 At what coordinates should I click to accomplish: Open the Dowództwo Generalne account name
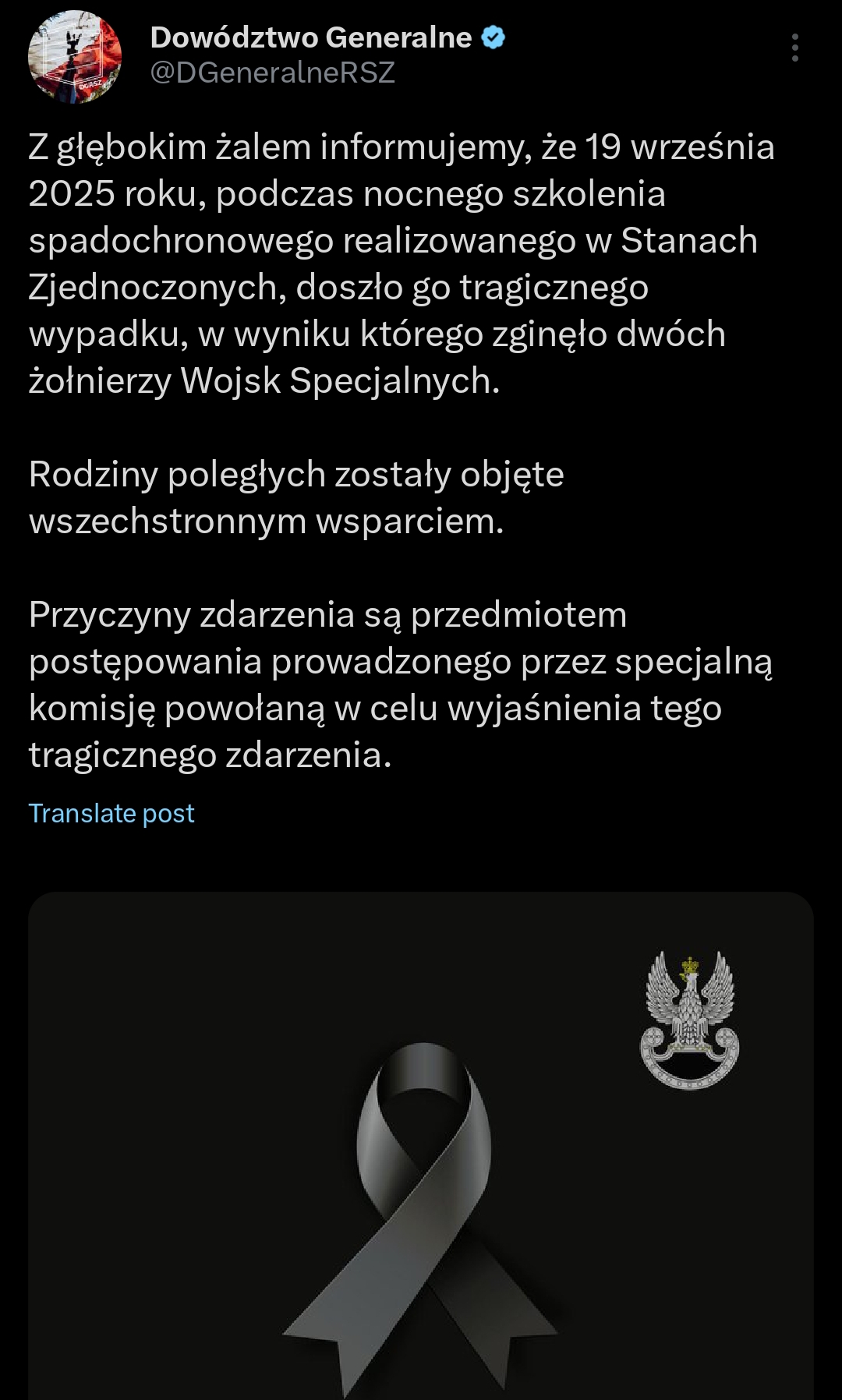311,37
